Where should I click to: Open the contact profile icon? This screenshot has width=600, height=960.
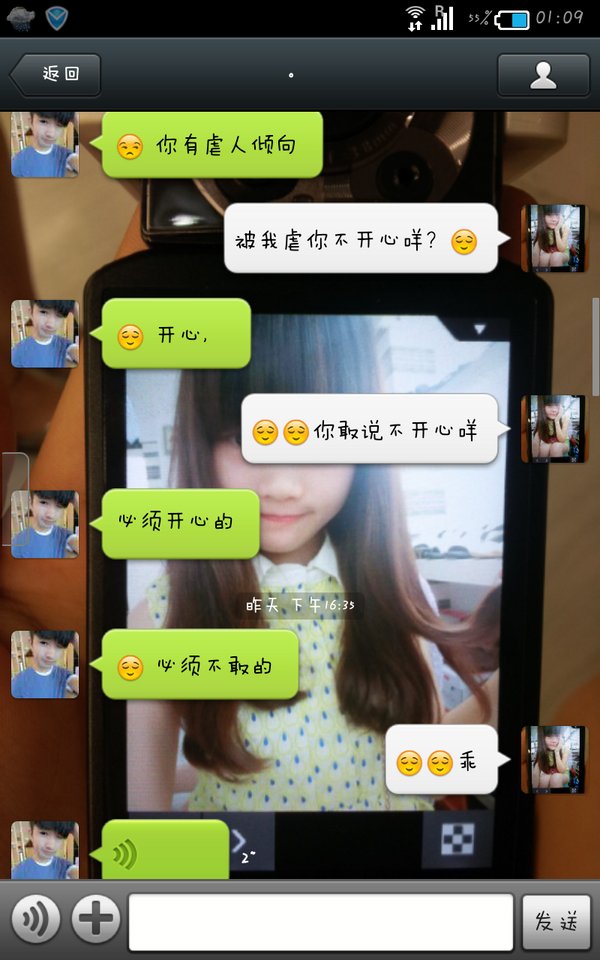(543, 75)
